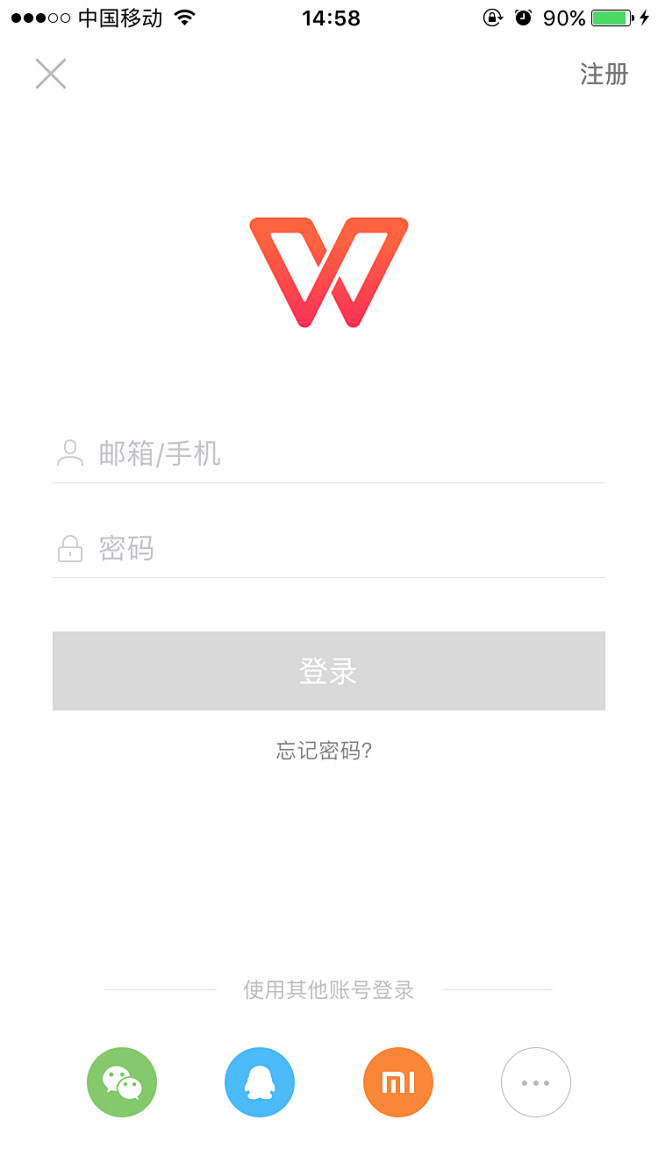Tap the 登录 login button

point(328,671)
